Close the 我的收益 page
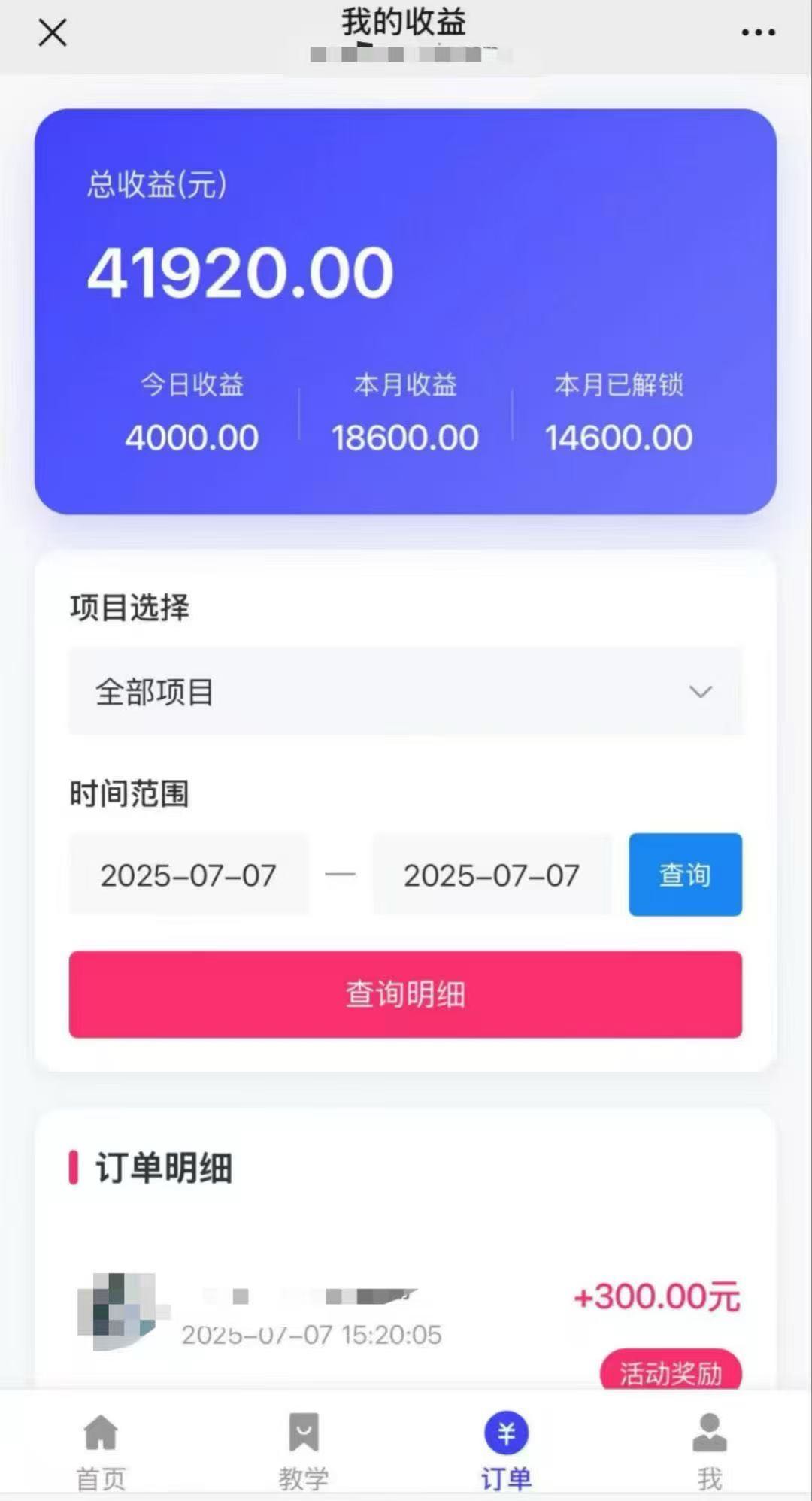The height and width of the screenshot is (1501, 812). click(53, 33)
